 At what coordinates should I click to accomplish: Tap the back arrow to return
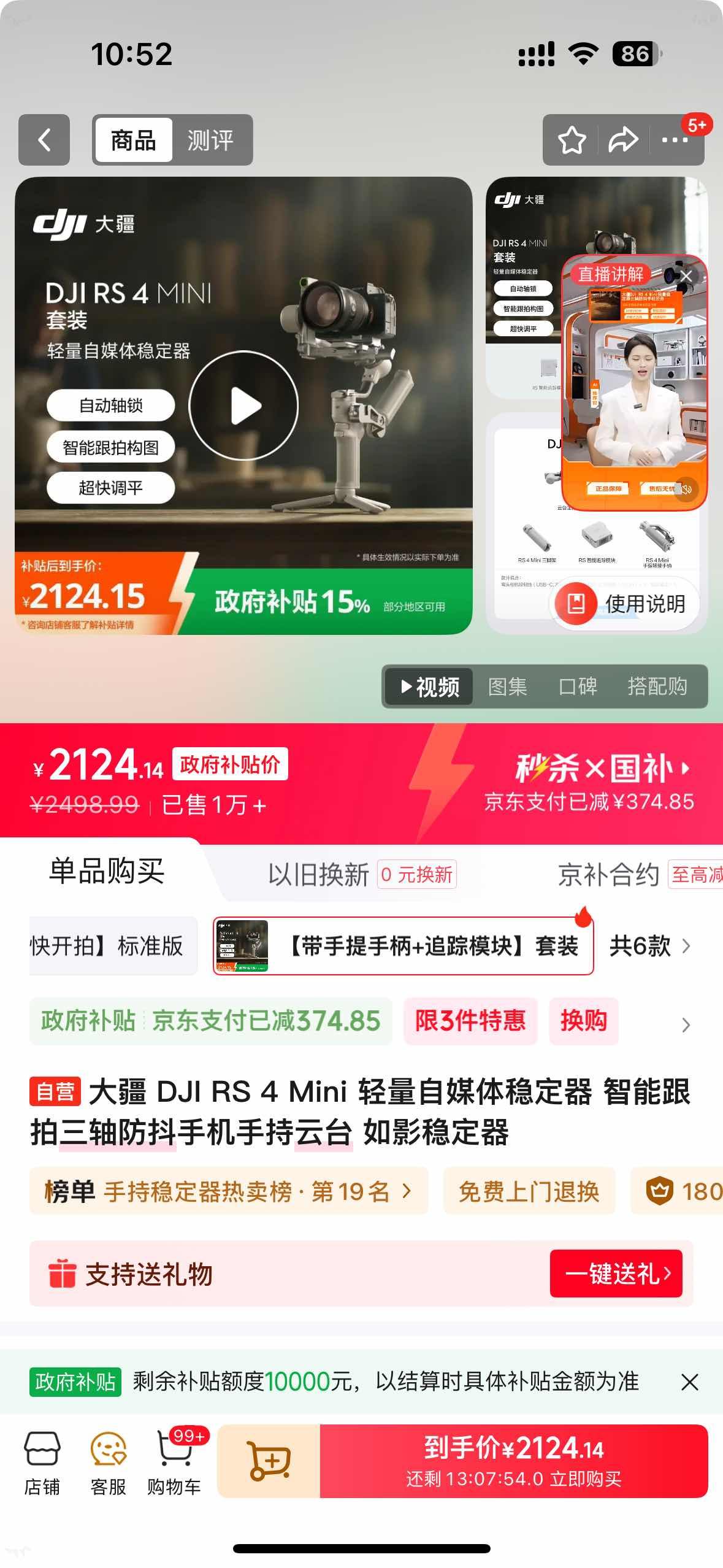click(44, 140)
